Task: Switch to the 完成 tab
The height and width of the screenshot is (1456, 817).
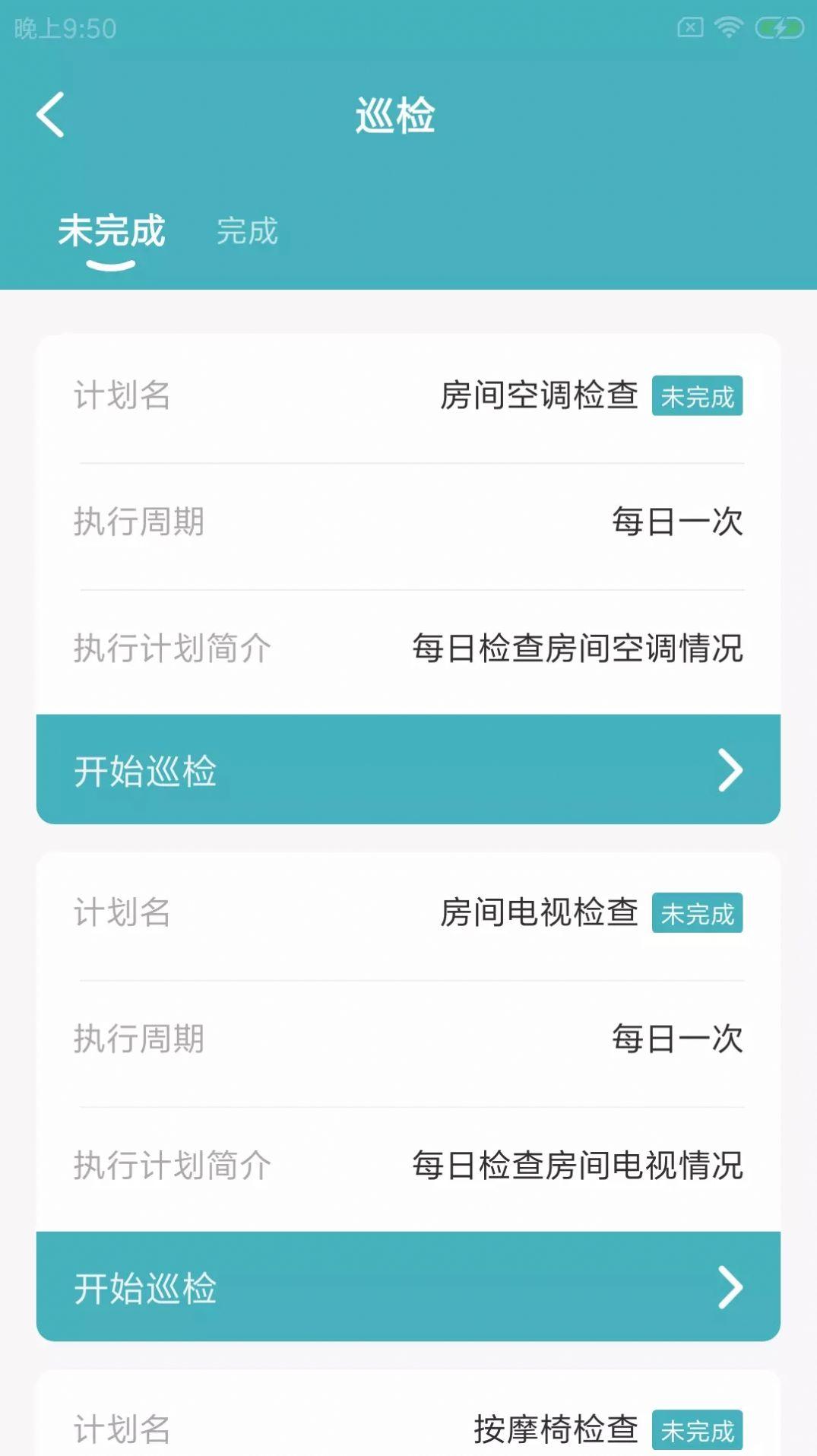Action: (x=247, y=231)
